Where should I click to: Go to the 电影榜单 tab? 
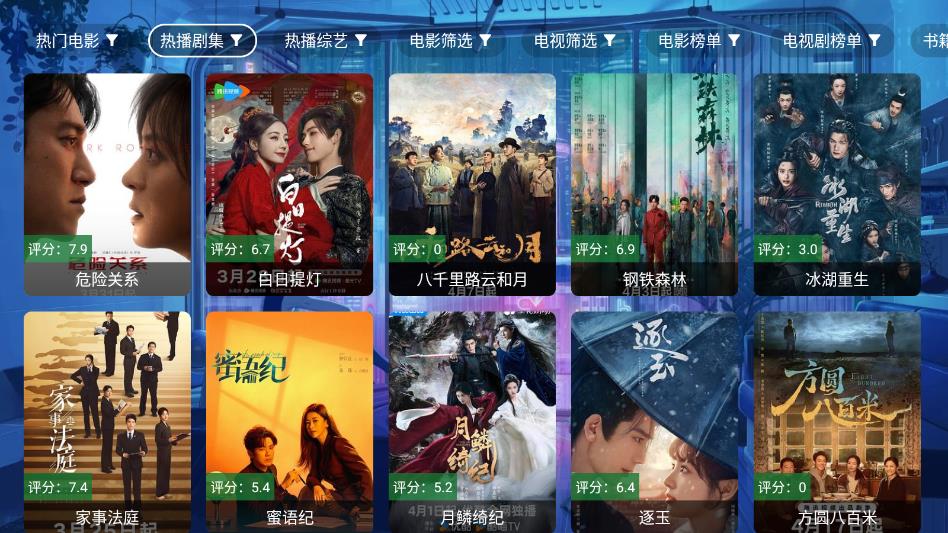(699, 41)
